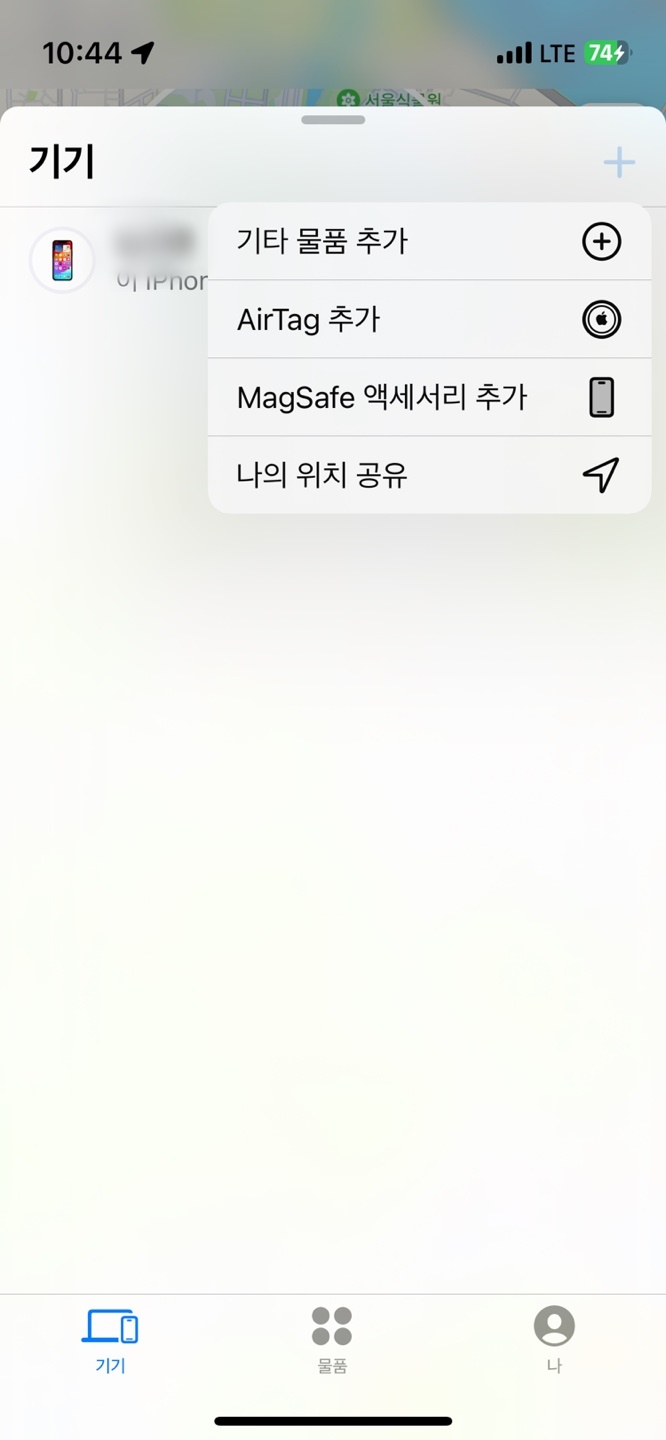Open the 기기 tab

(x=110, y=1339)
